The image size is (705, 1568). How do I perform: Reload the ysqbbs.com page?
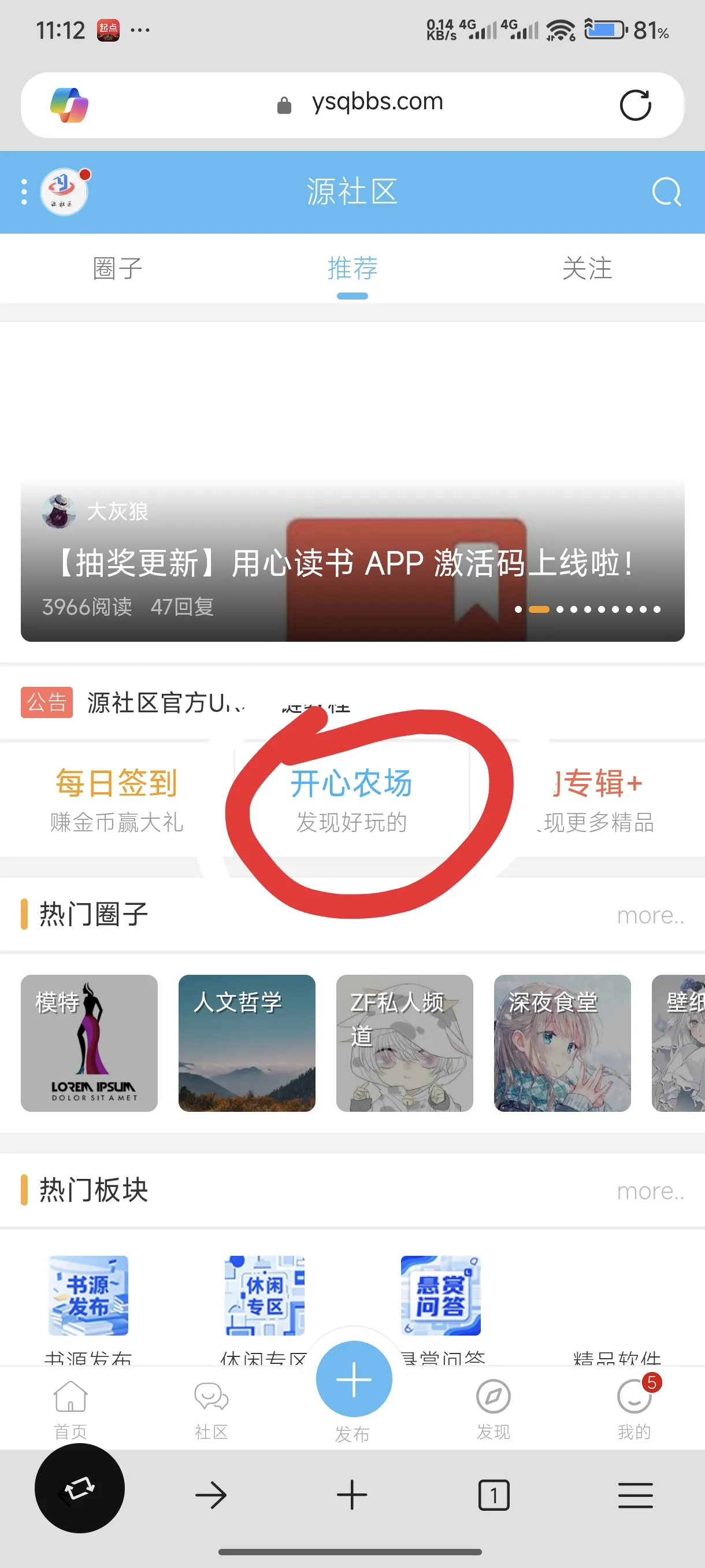635,105
